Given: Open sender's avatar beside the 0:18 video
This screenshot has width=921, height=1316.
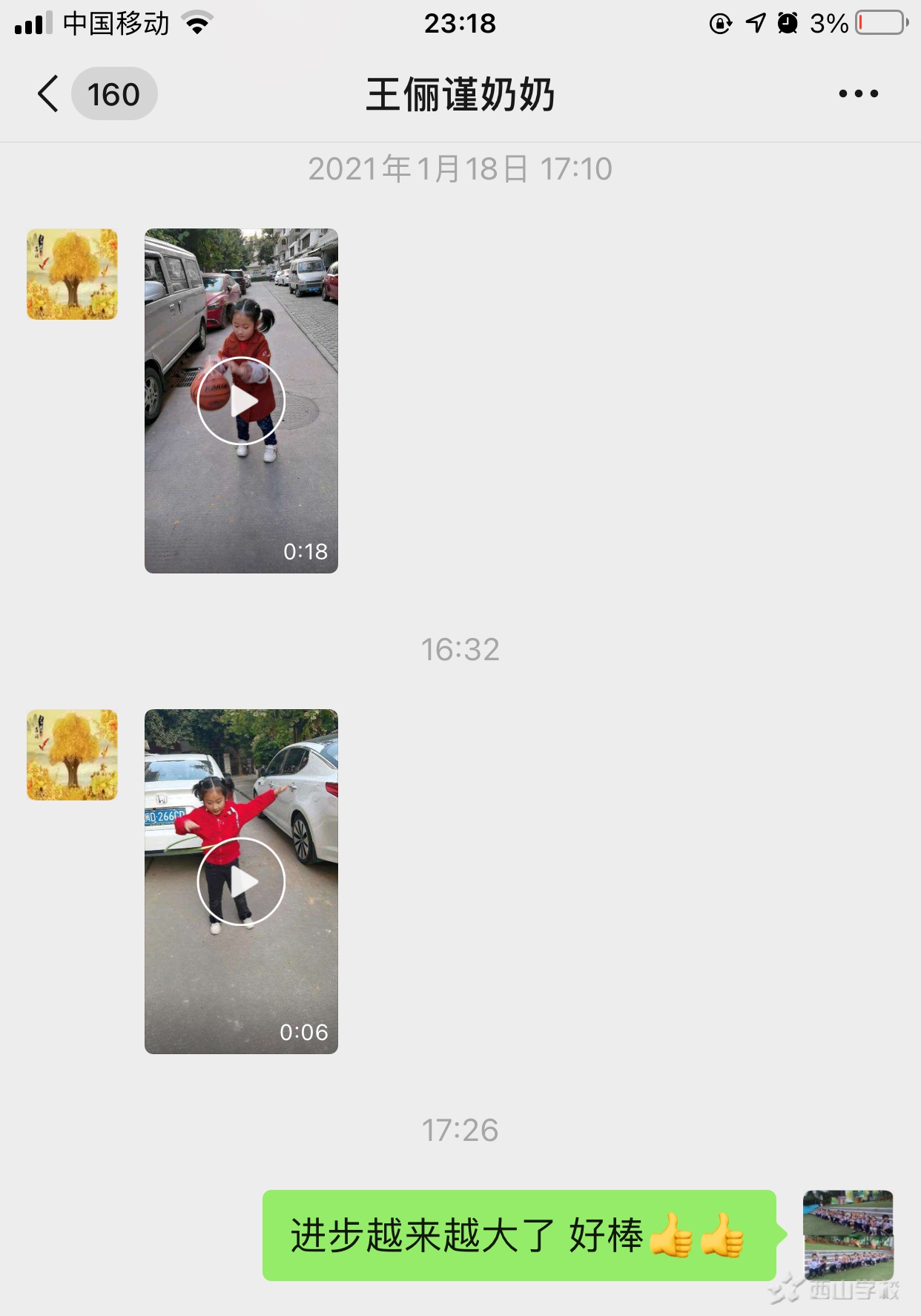Looking at the screenshot, I should coord(72,274).
